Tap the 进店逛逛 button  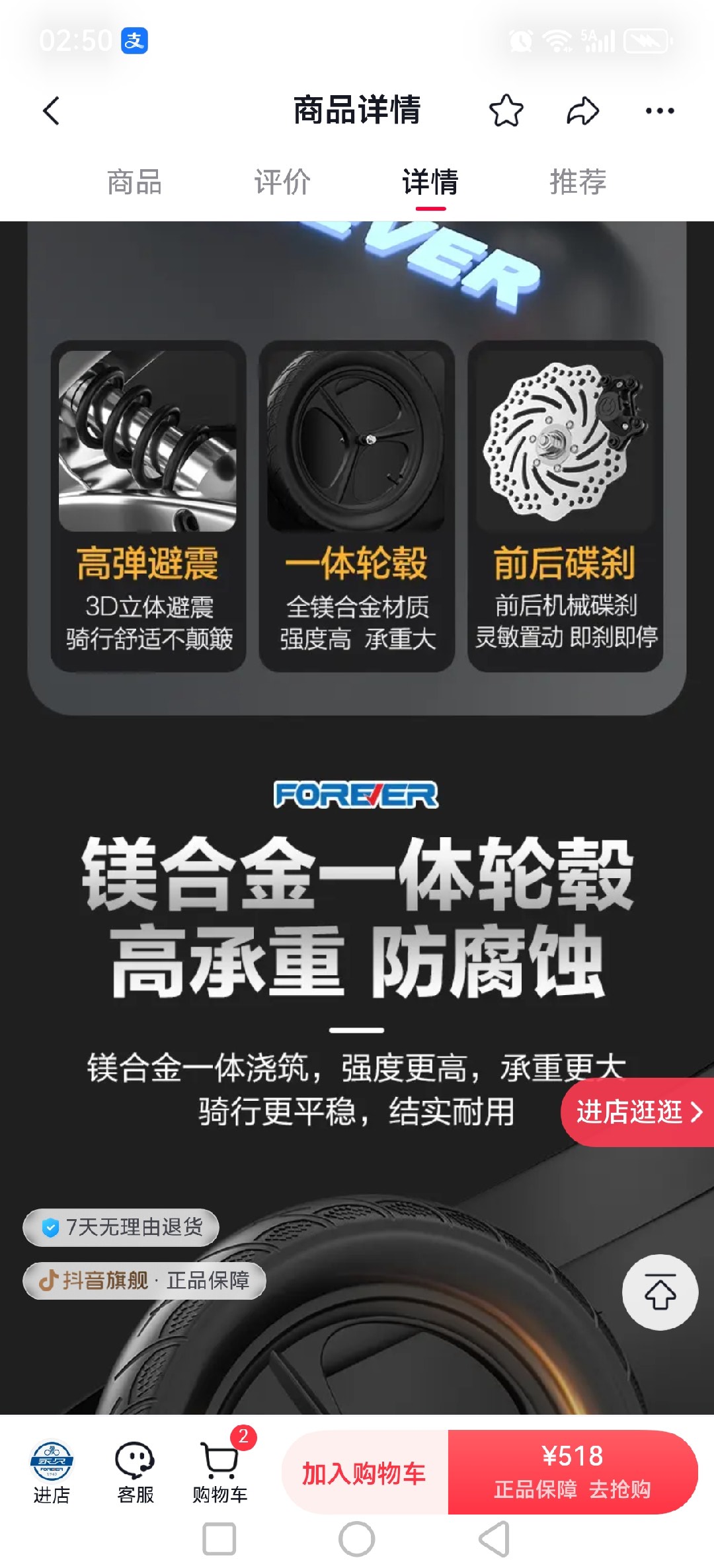tap(637, 1112)
